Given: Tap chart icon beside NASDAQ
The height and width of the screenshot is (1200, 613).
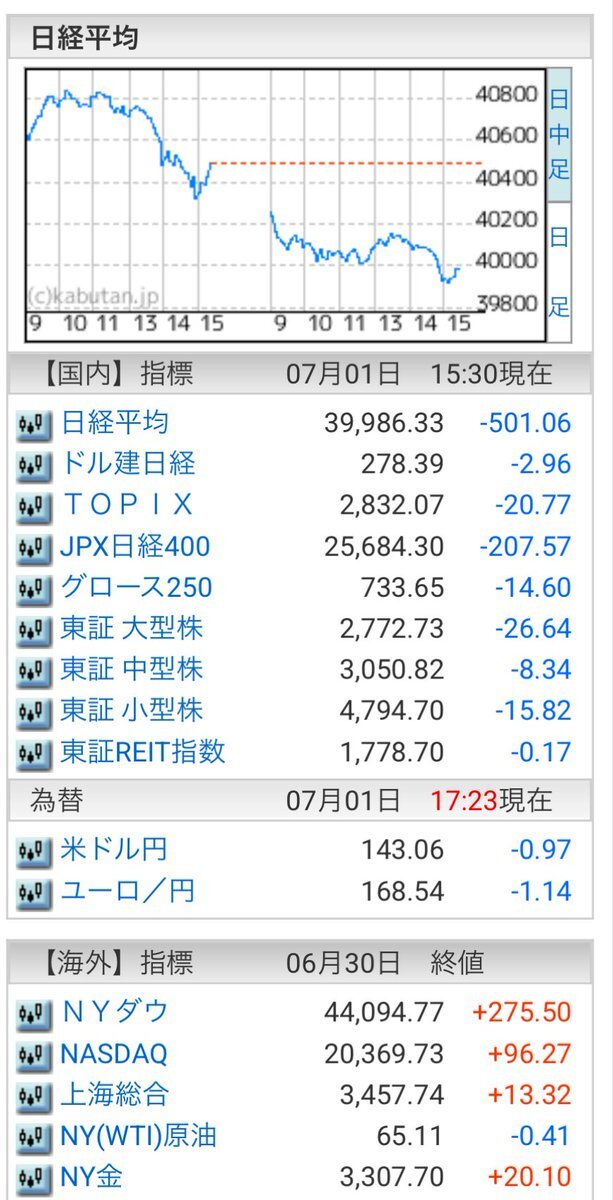Looking at the screenshot, I should pos(35,1055).
